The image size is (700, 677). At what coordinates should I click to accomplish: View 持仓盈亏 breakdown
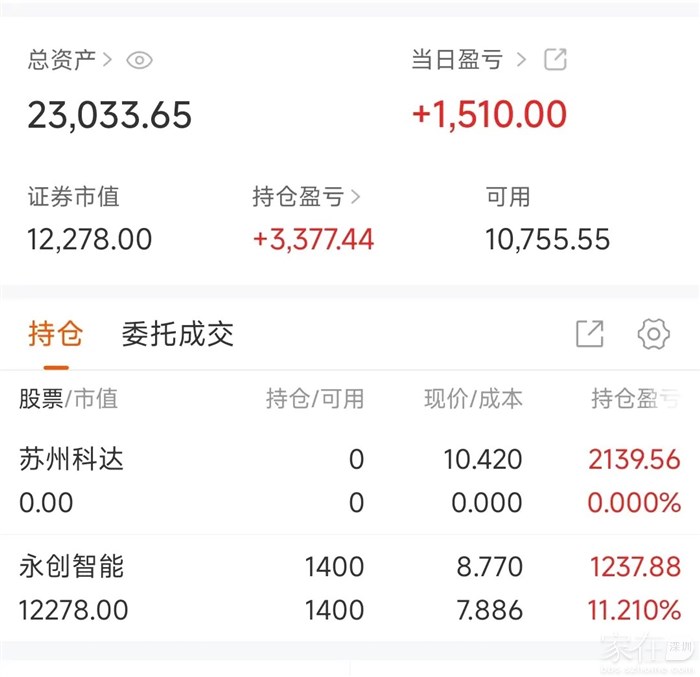307,197
